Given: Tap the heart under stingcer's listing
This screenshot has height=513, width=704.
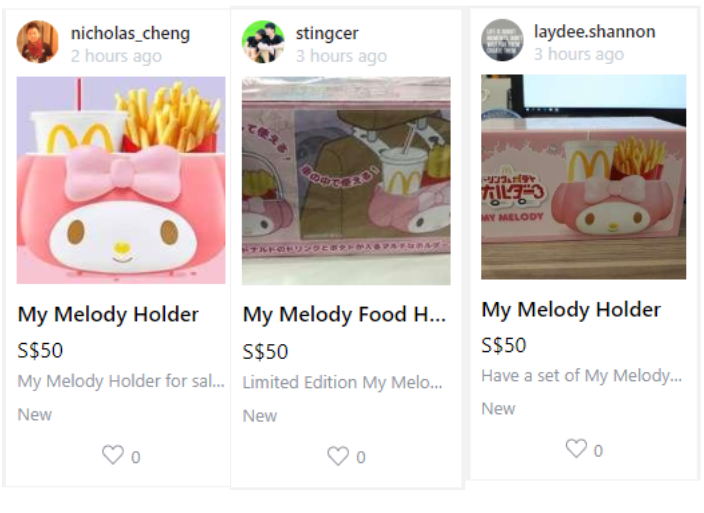Looking at the screenshot, I should [338, 456].
